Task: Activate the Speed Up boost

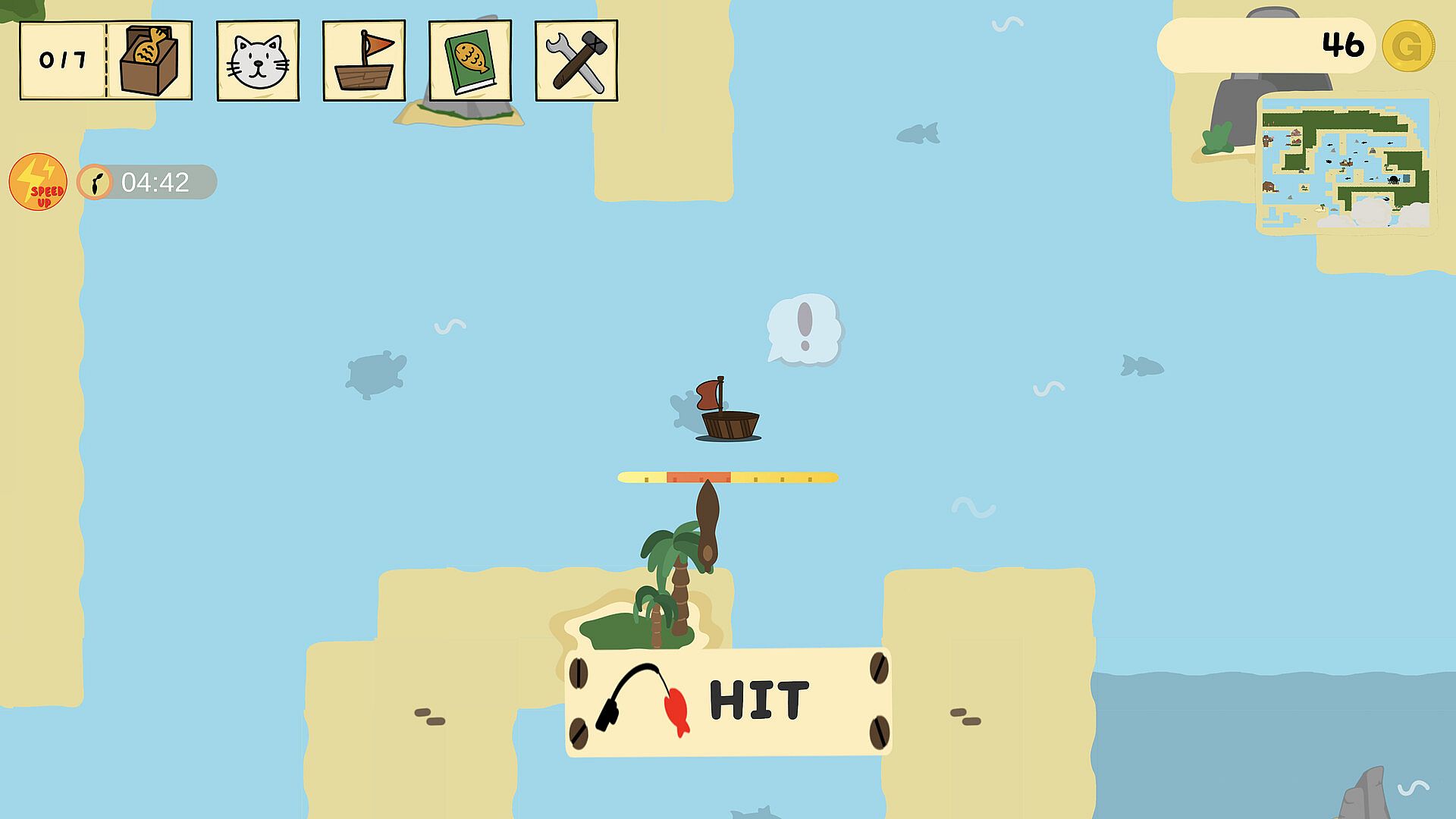Action: pos(38,182)
